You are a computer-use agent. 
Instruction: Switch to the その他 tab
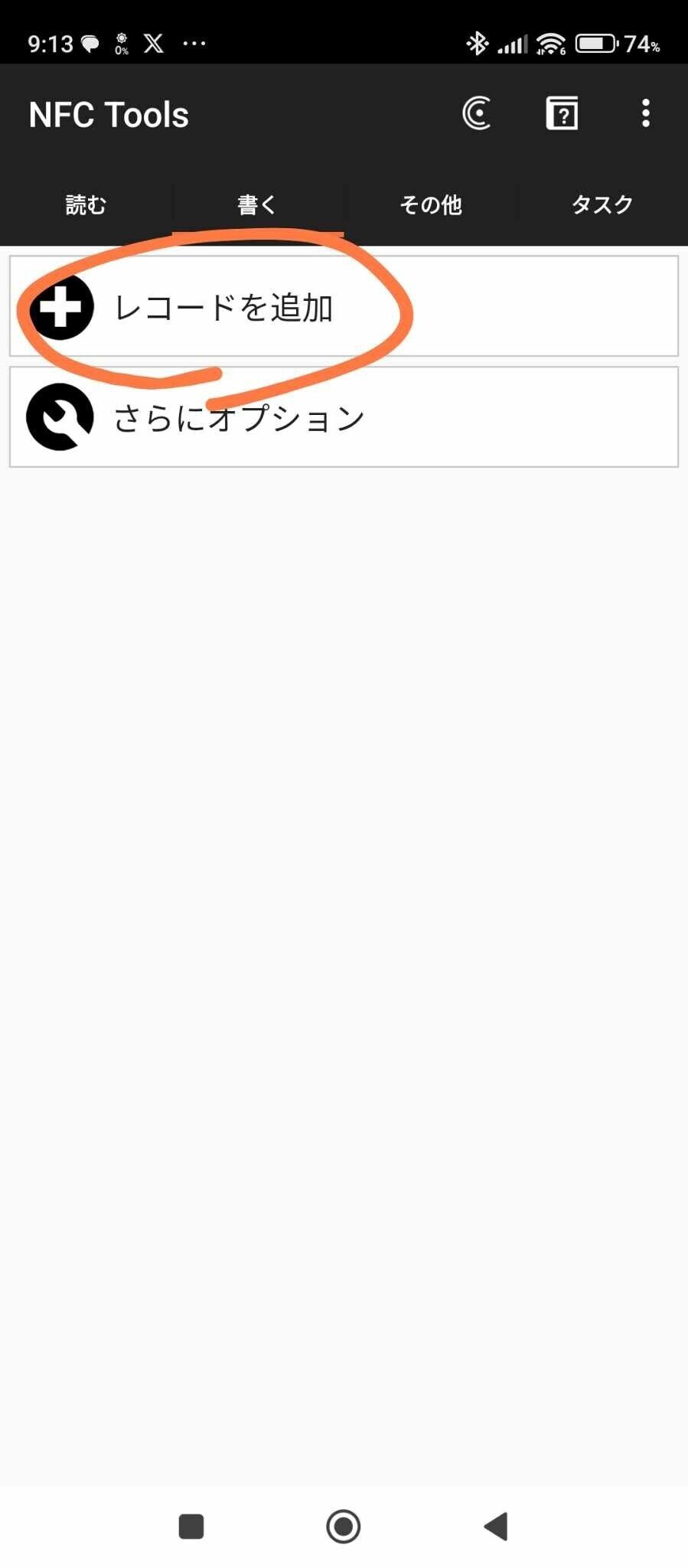[431, 204]
